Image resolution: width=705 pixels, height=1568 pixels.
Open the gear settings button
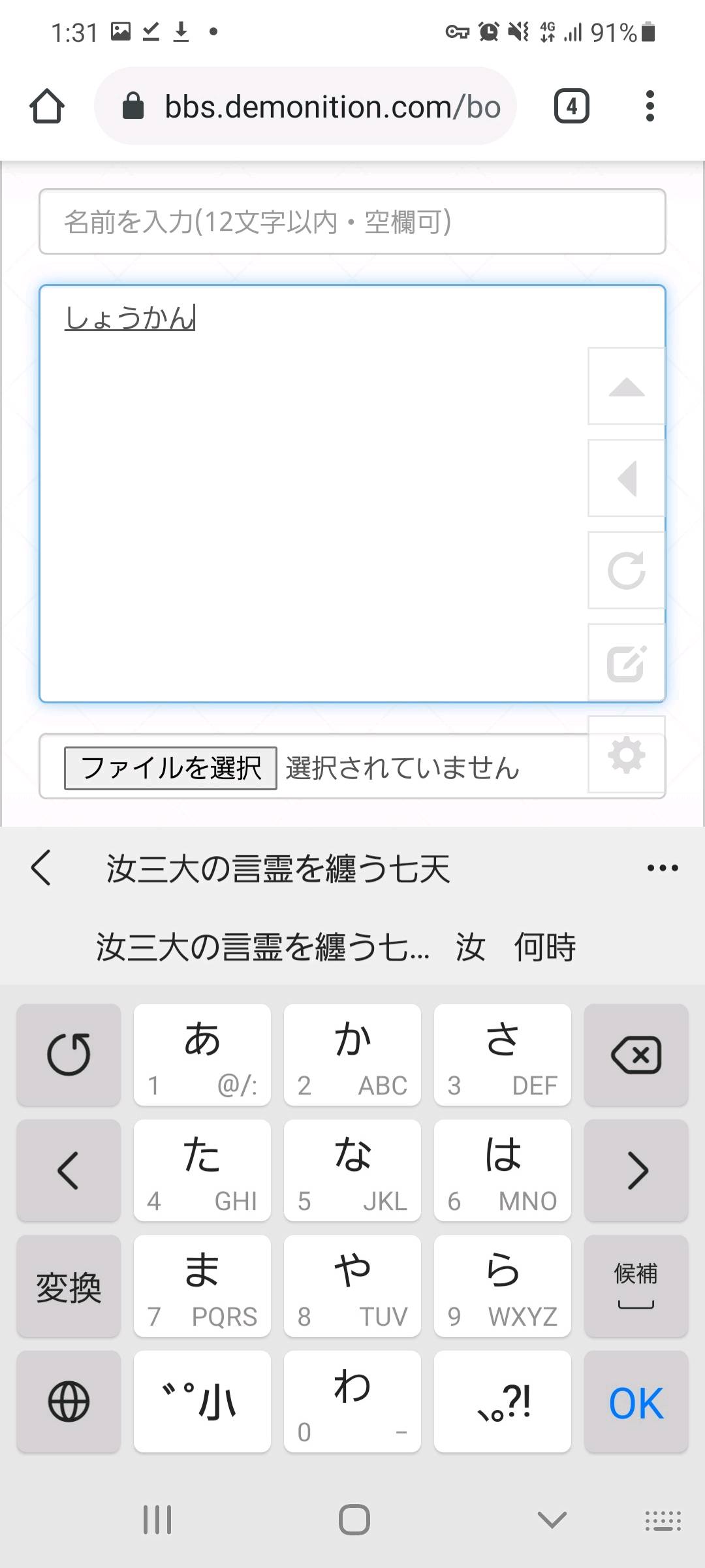626,755
